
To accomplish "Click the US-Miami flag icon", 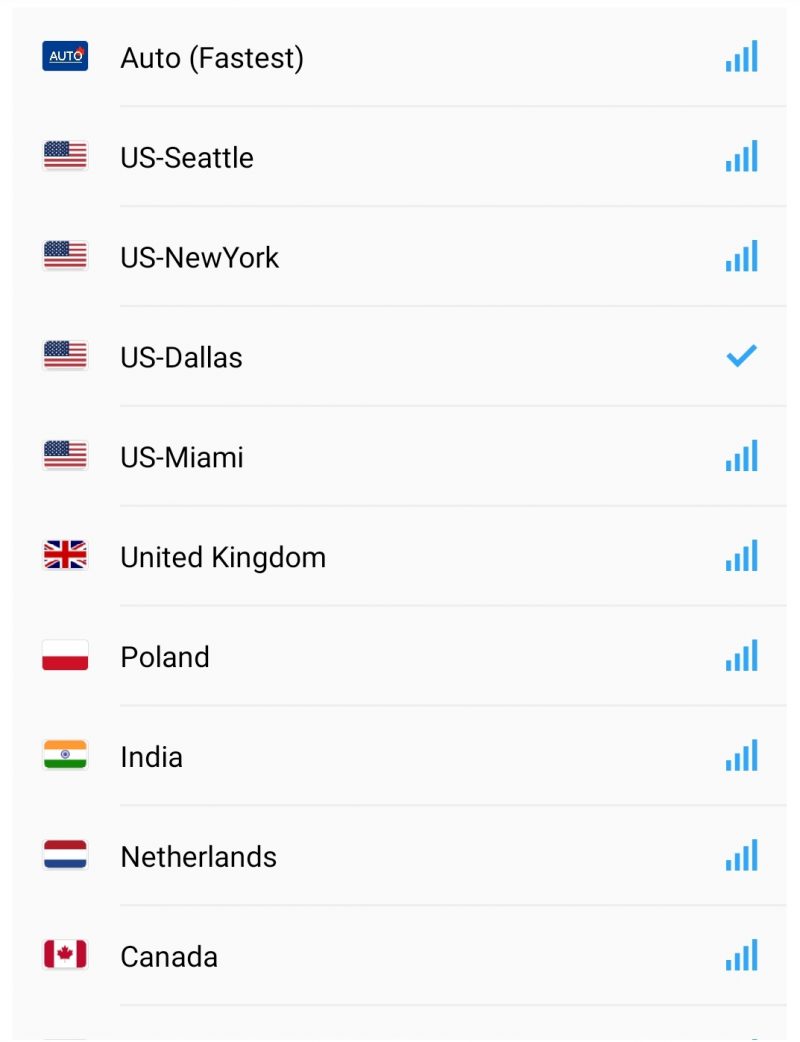I will pyautogui.click(x=64, y=456).
